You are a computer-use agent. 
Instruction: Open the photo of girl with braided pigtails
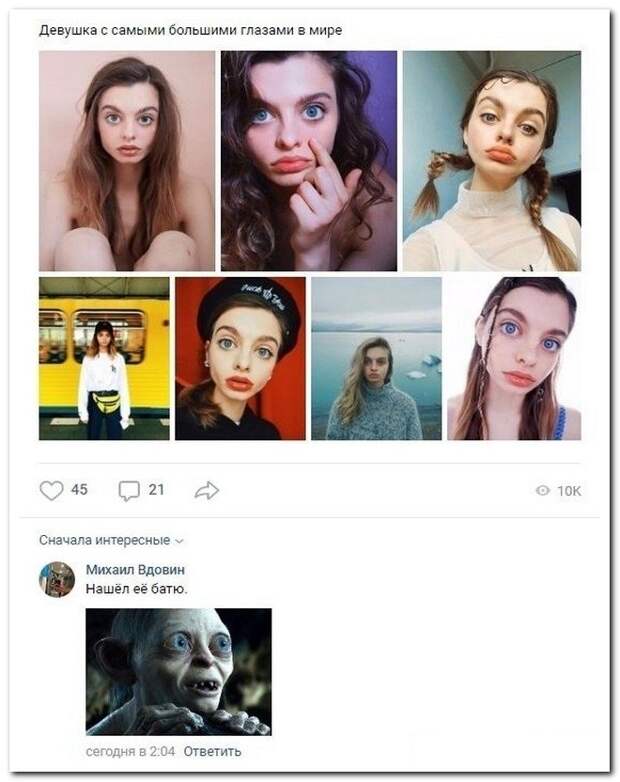click(x=491, y=161)
